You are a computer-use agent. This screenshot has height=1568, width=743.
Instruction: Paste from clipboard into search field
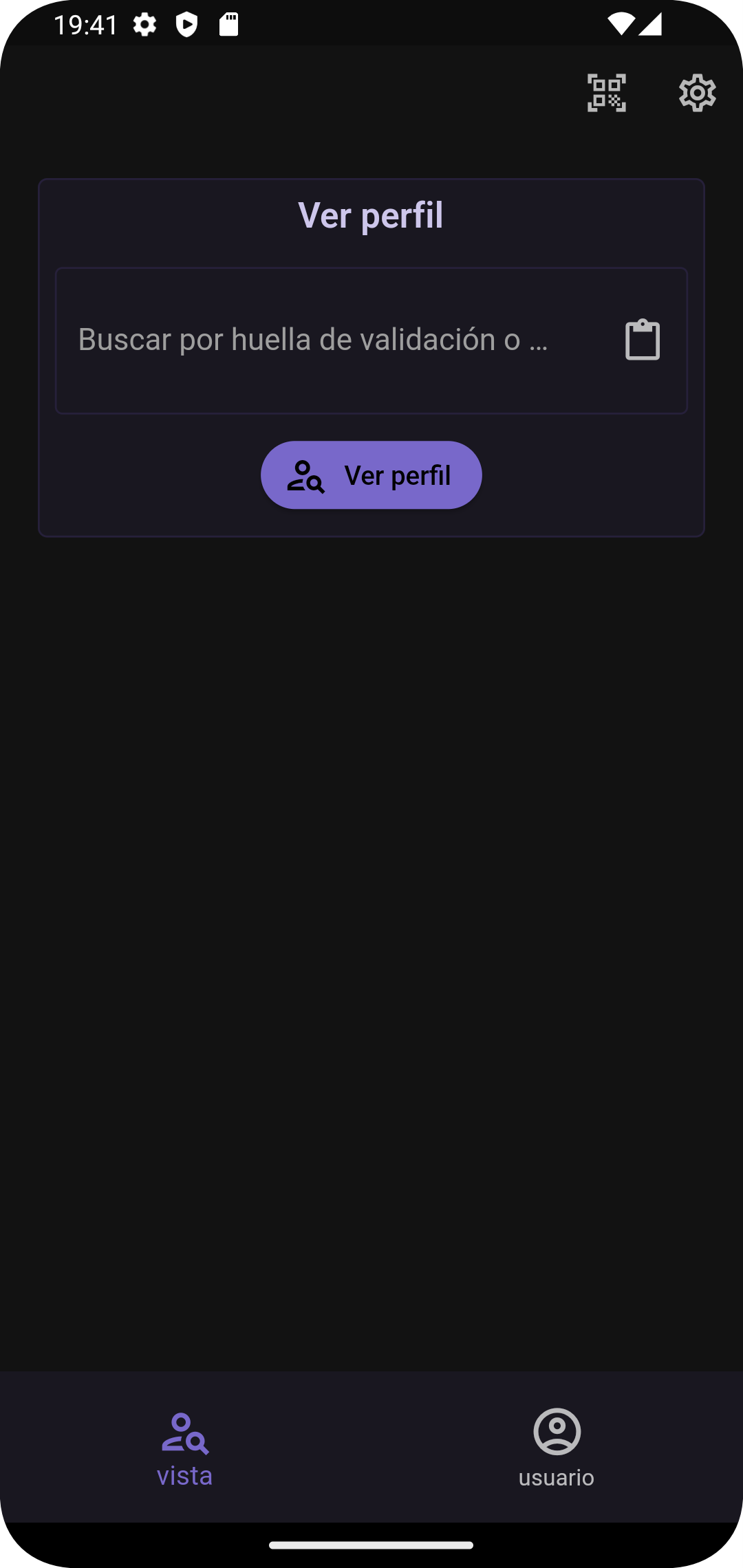click(x=642, y=340)
